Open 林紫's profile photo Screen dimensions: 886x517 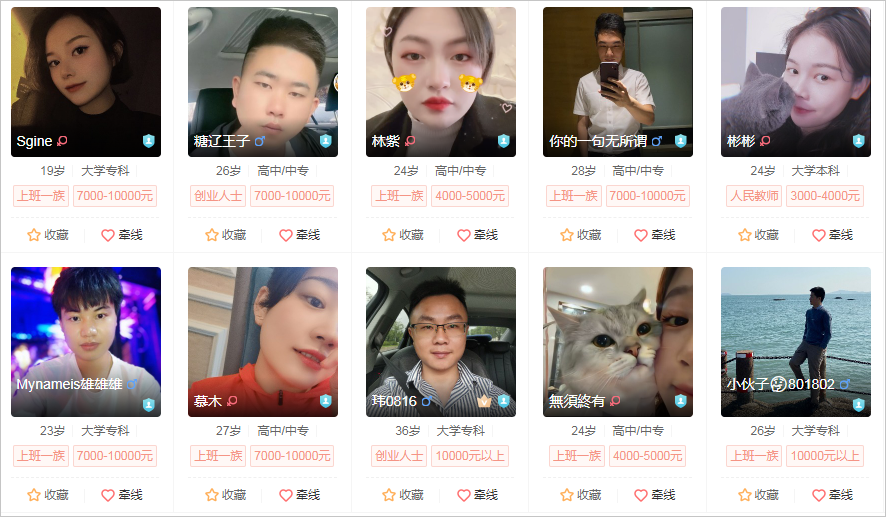click(x=440, y=80)
